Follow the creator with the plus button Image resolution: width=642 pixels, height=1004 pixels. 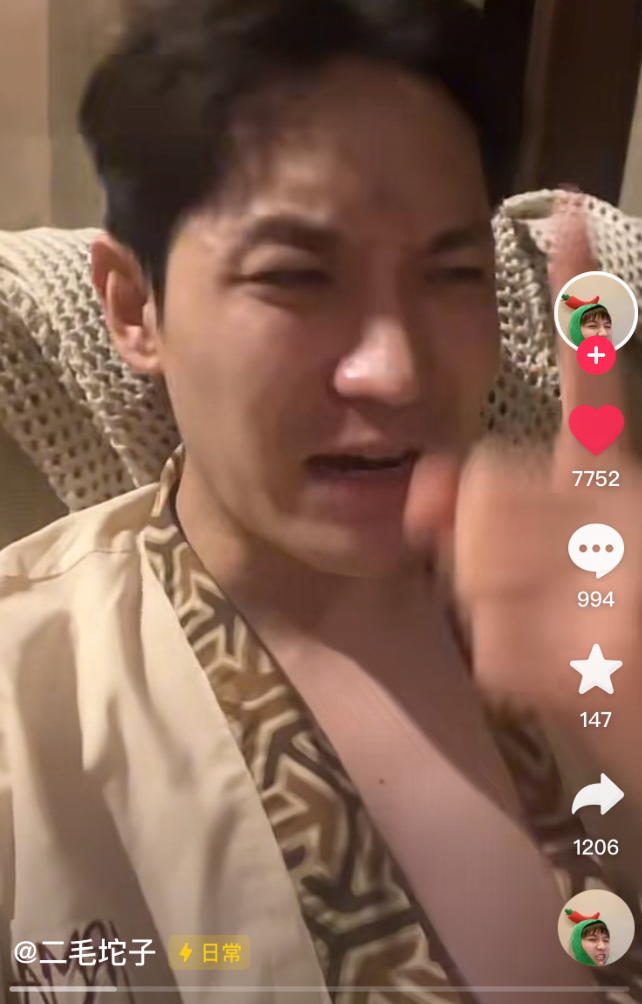596,355
